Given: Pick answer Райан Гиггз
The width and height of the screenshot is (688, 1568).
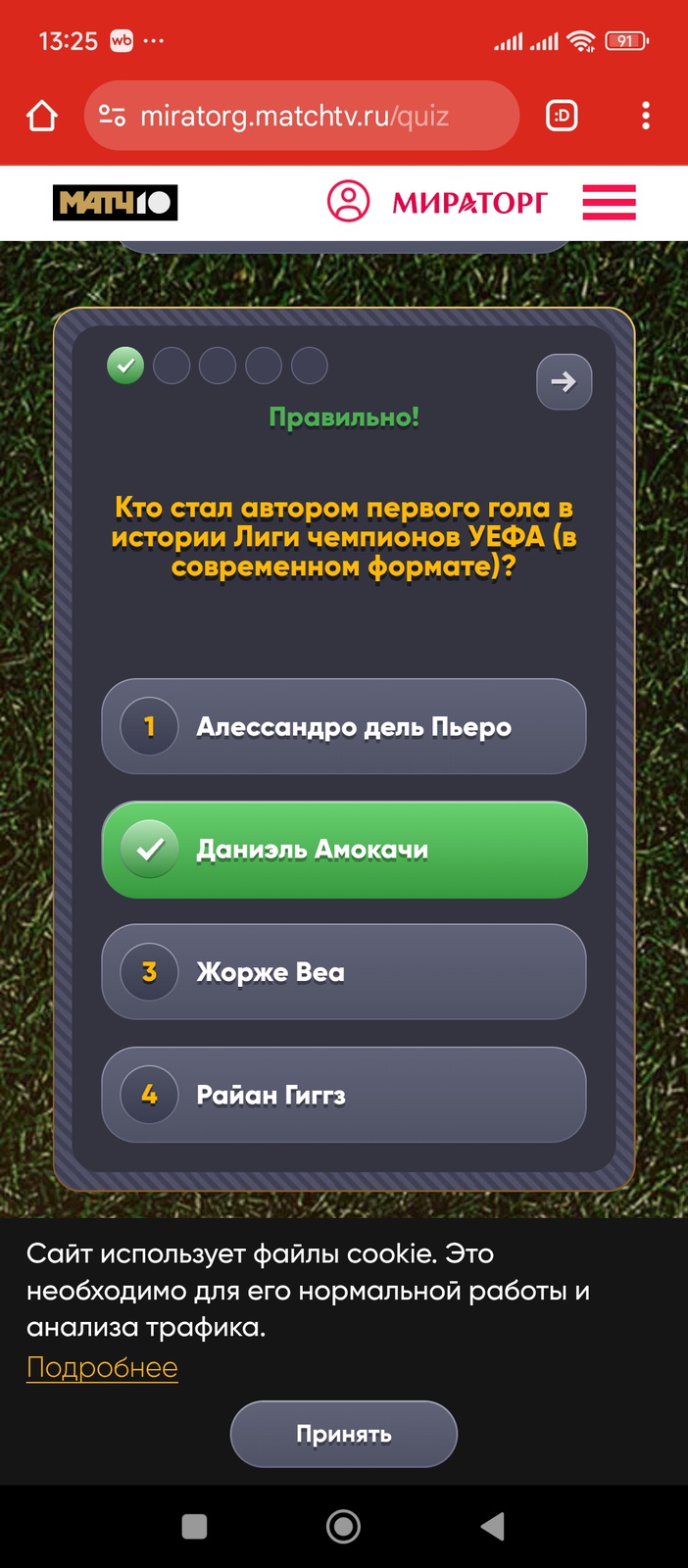Looking at the screenshot, I should pos(344,1095).
